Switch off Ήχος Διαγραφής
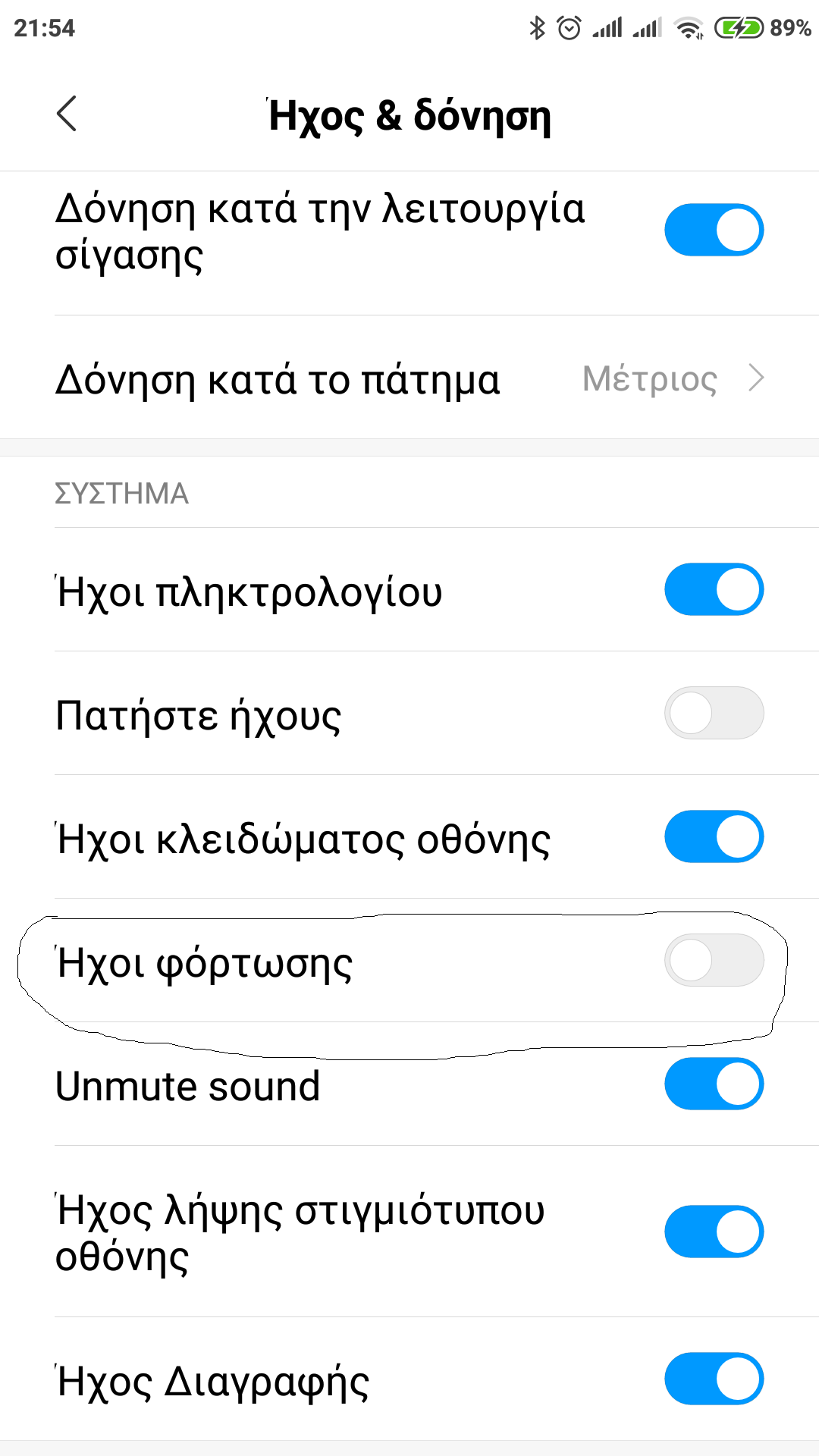Screen dimensions: 819x1456 click(714, 1379)
